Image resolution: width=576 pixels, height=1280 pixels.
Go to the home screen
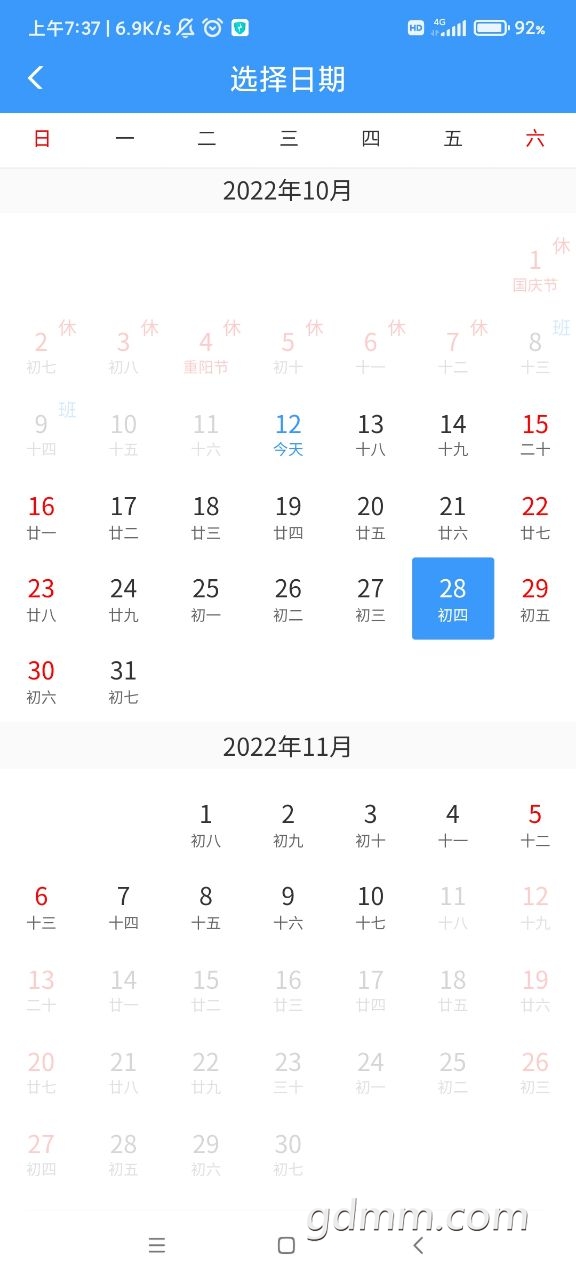pyautogui.click(x=287, y=1245)
